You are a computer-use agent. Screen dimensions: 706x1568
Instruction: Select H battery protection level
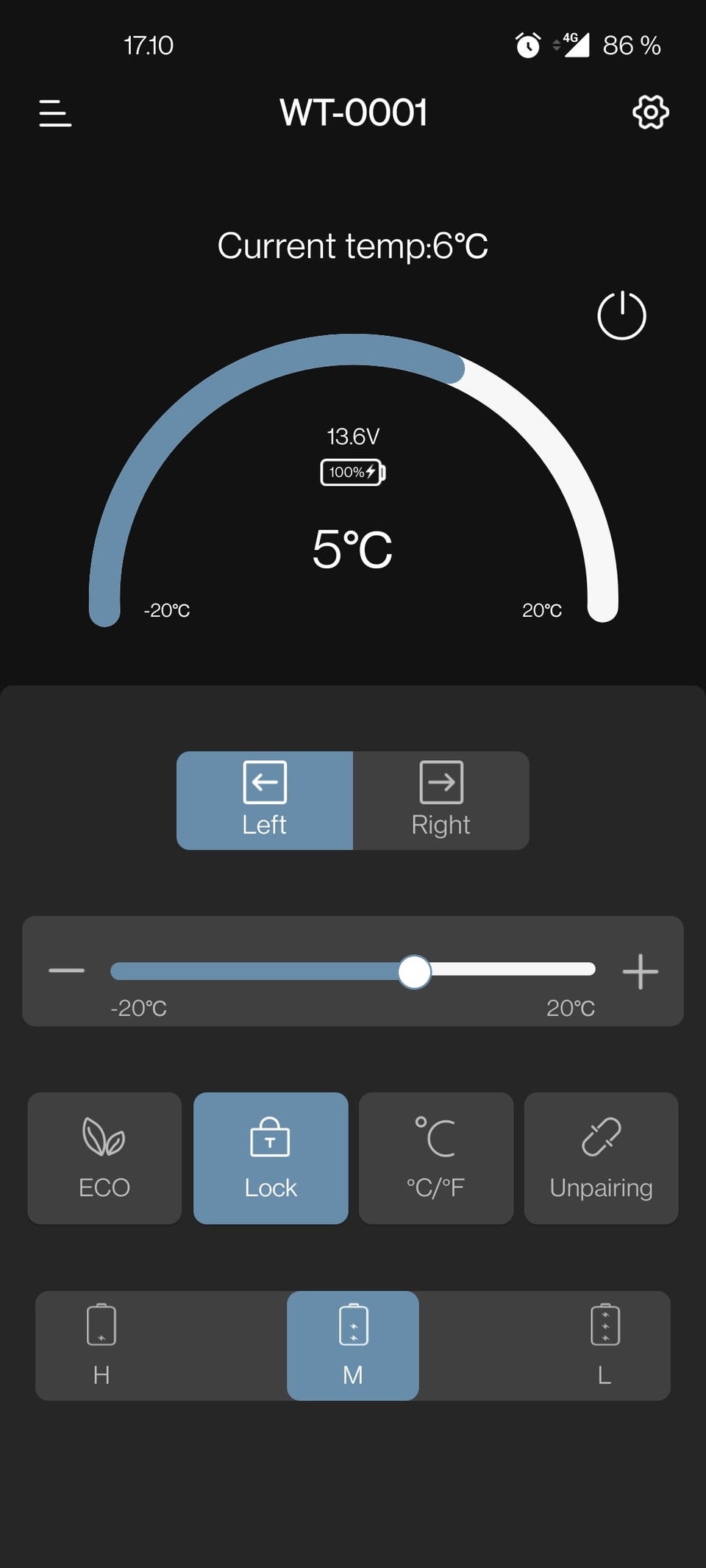point(101,1345)
